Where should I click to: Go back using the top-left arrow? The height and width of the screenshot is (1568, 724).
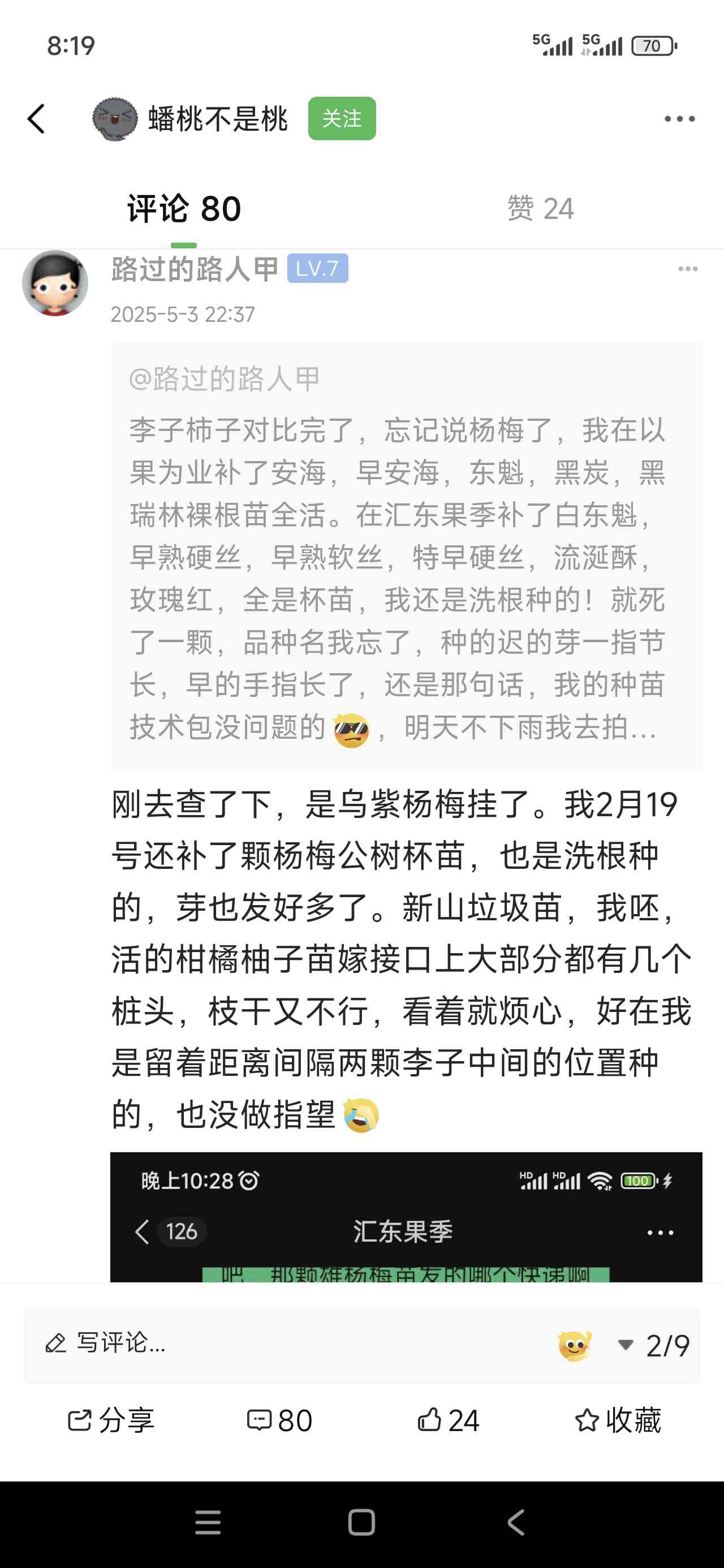[x=37, y=119]
